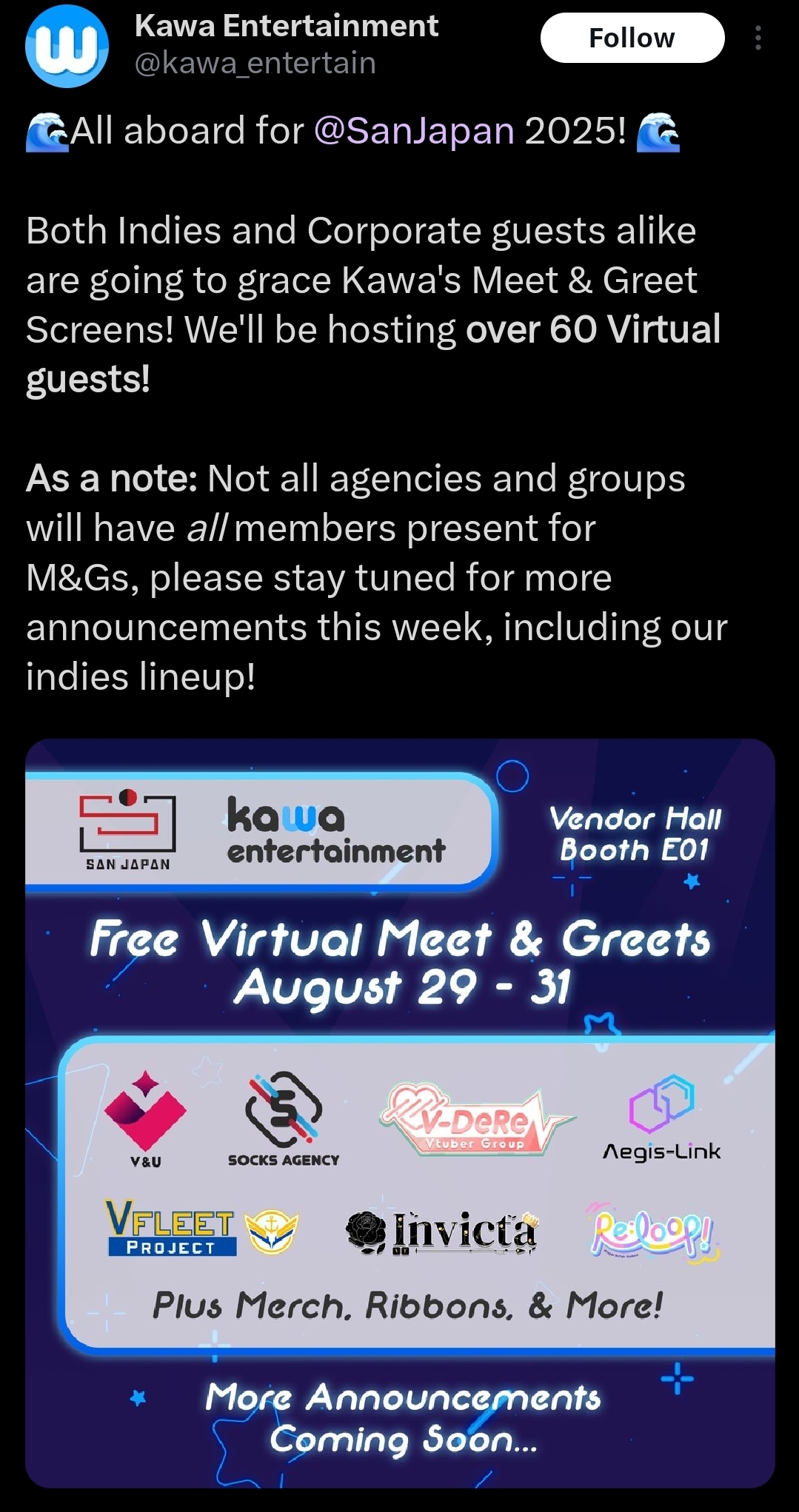Follow Kawa Entertainment
The image size is (799, 1512).
[x=632, y=38]
